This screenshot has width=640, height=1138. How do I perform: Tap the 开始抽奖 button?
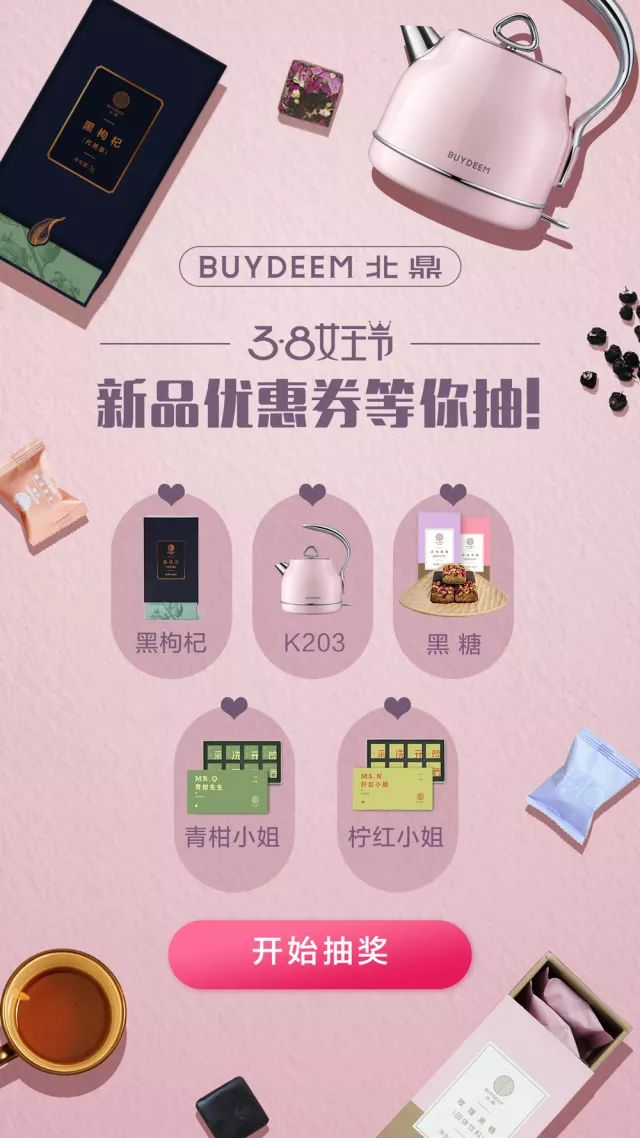(319, 952)
